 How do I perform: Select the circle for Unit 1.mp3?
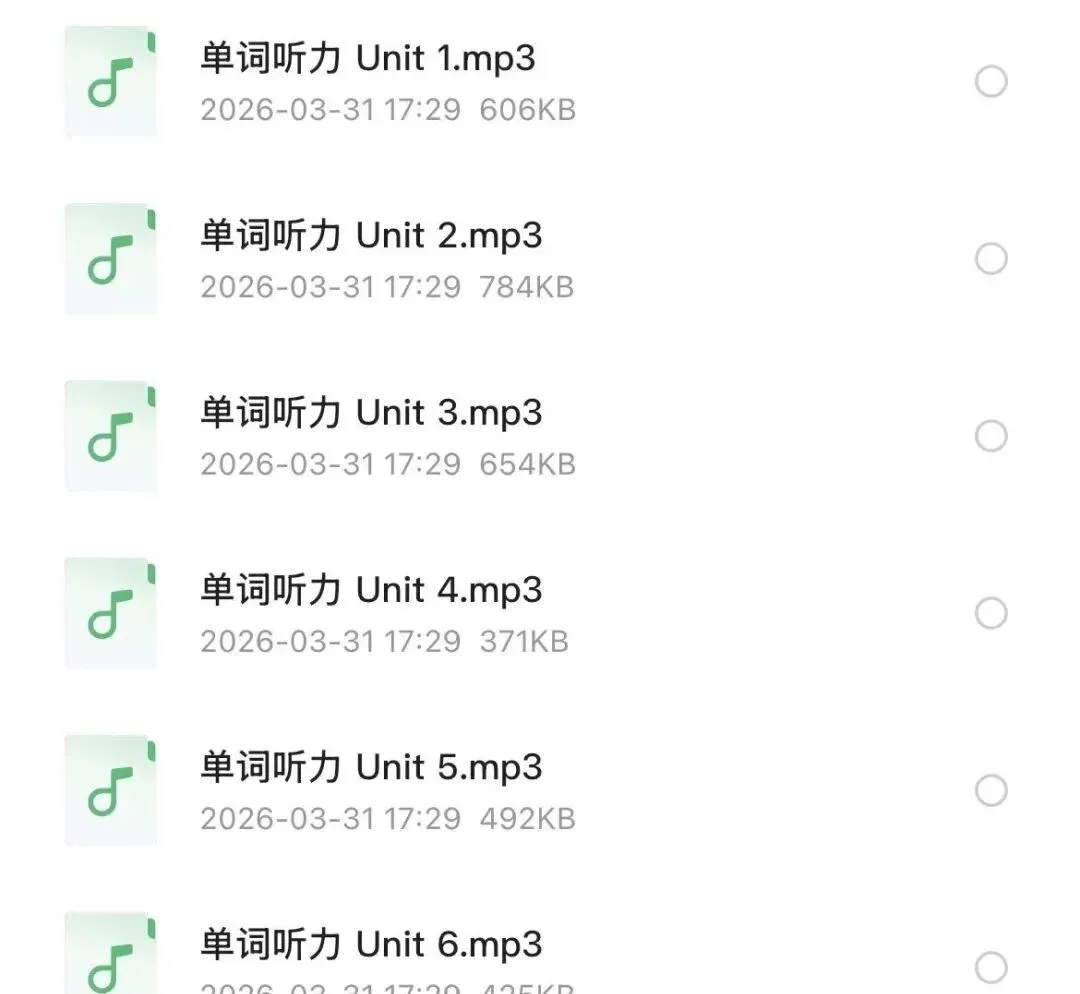tap(990, 81)
